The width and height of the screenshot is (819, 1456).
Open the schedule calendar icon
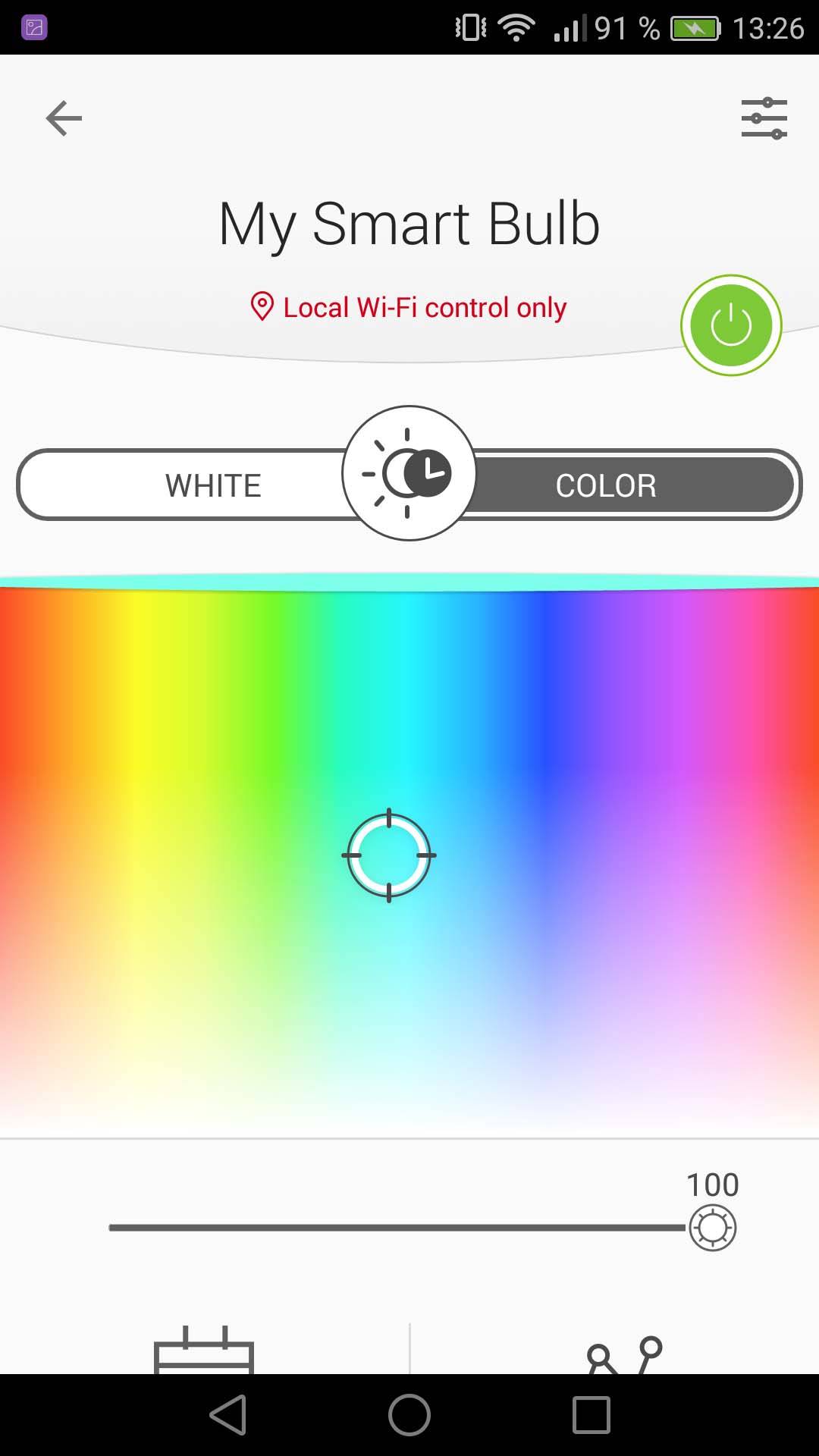(x=203, y=1351)
